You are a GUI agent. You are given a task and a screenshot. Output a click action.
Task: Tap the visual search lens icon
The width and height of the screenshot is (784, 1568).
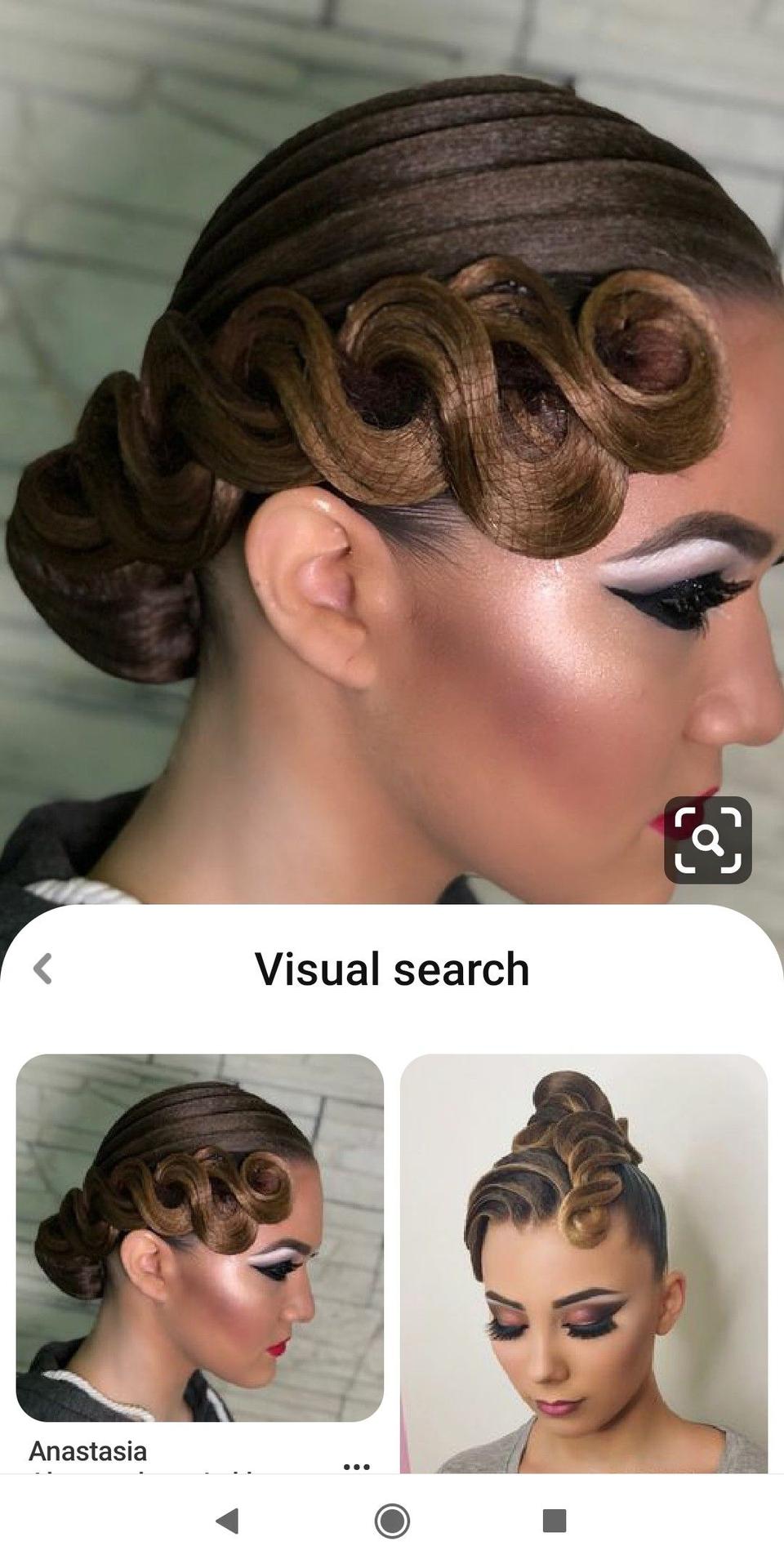(707, 840)
